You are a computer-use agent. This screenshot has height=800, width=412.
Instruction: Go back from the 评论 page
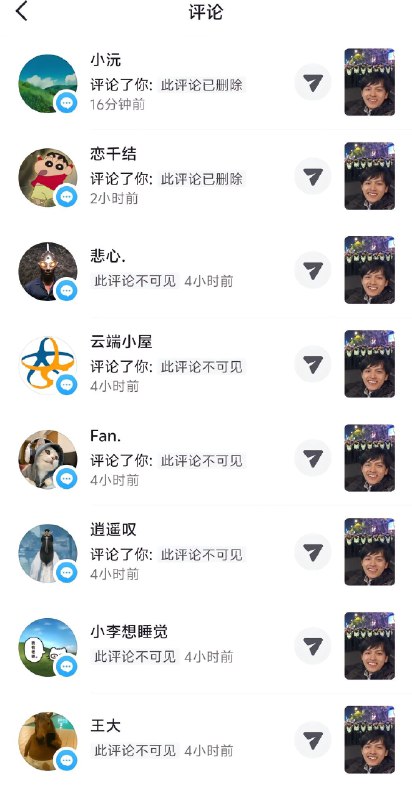pos(21,12)
